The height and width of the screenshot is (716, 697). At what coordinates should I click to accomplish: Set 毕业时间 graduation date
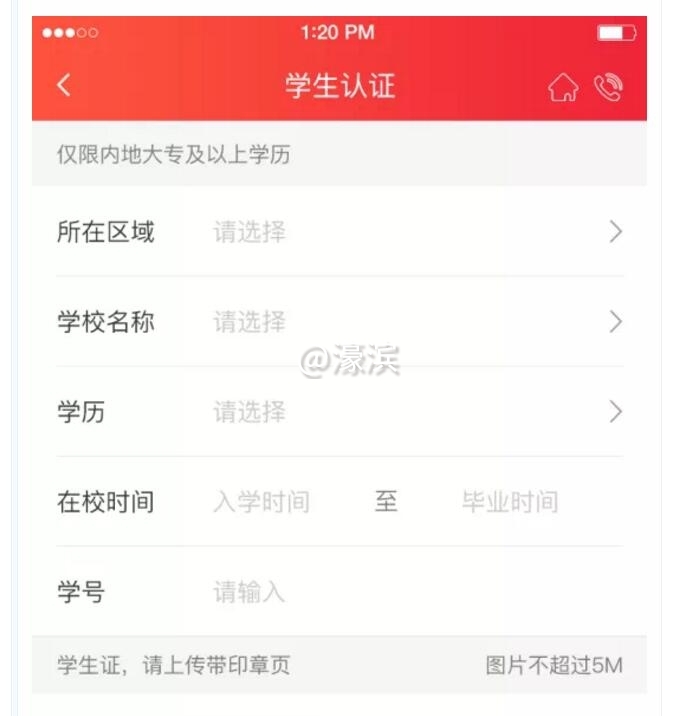click(x=509, y=502)
